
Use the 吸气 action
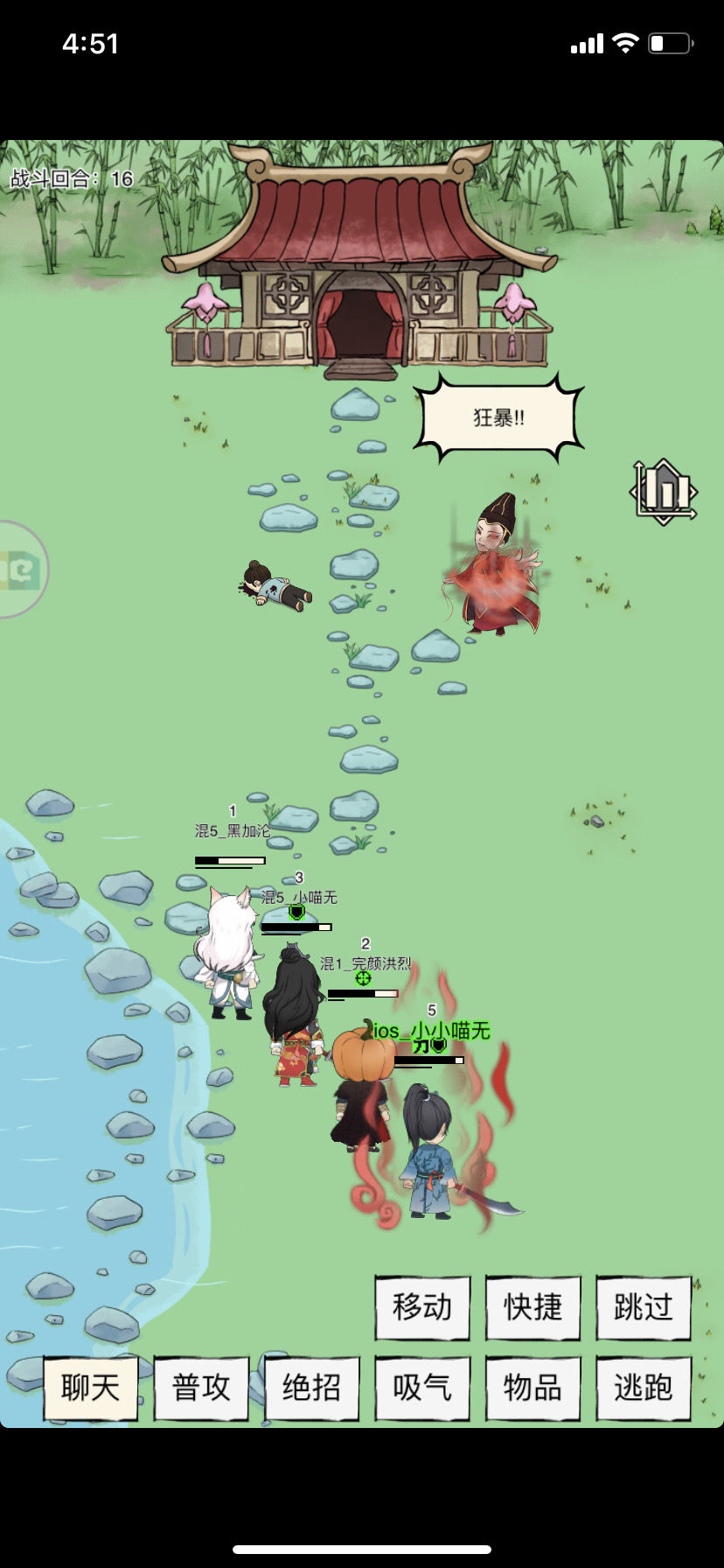[422, 1388]
